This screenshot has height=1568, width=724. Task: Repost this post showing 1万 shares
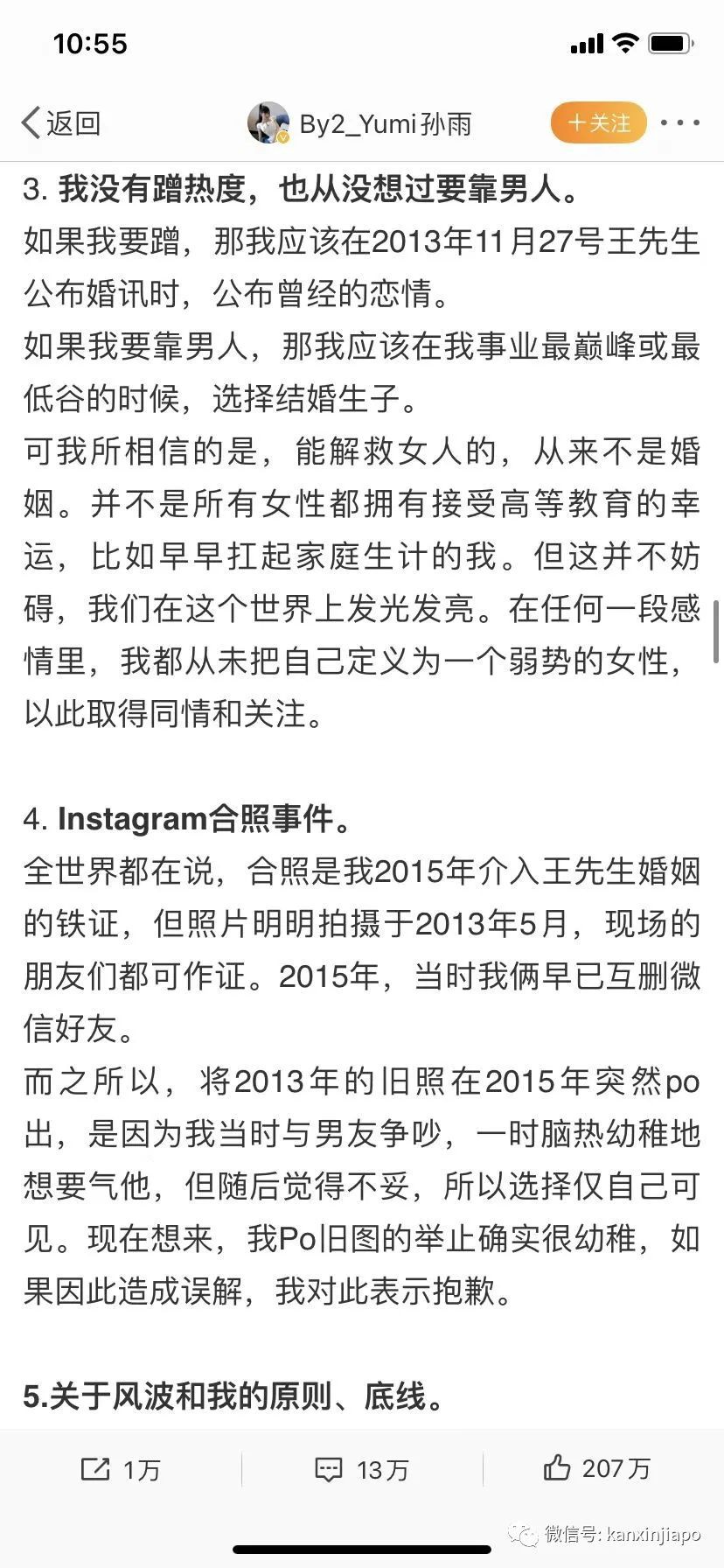tap(121, 1469)
